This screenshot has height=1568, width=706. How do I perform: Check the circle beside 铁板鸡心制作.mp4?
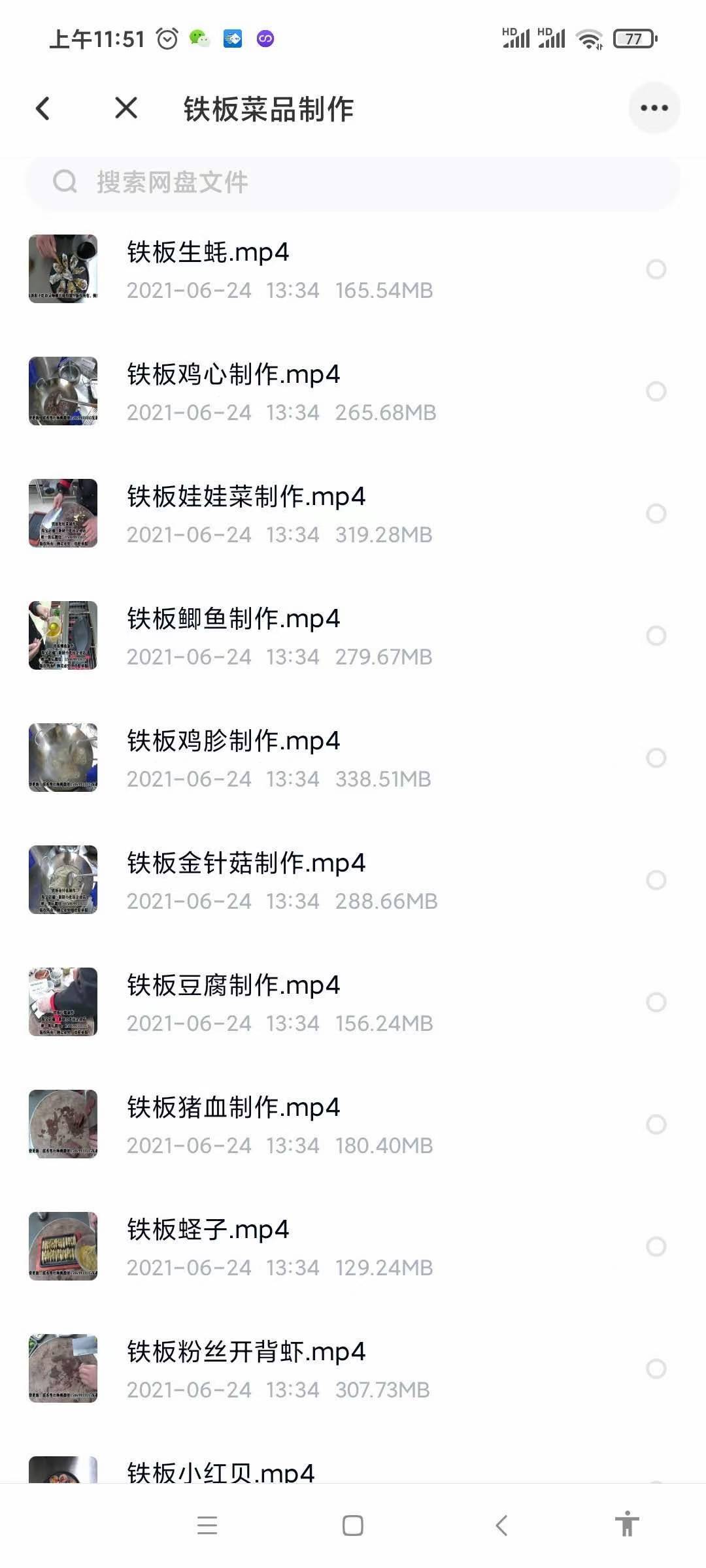tap(655, 391)
